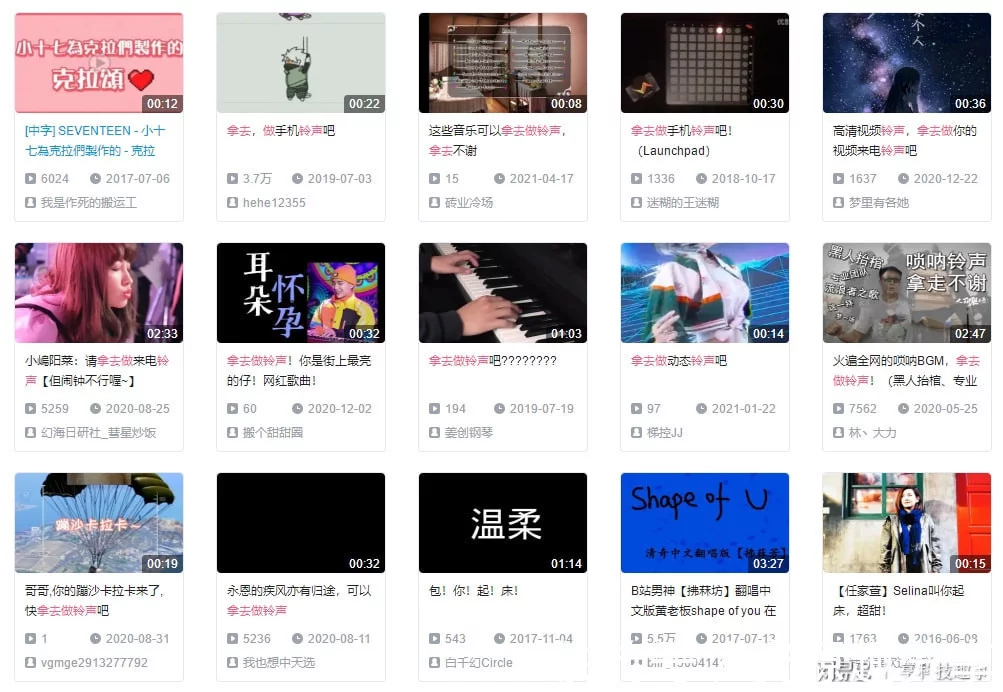Viewport: 1003px width, 692px height.
Task: Open the SEVENTEEN 克拉颂 video card
Action: point(99,63)
